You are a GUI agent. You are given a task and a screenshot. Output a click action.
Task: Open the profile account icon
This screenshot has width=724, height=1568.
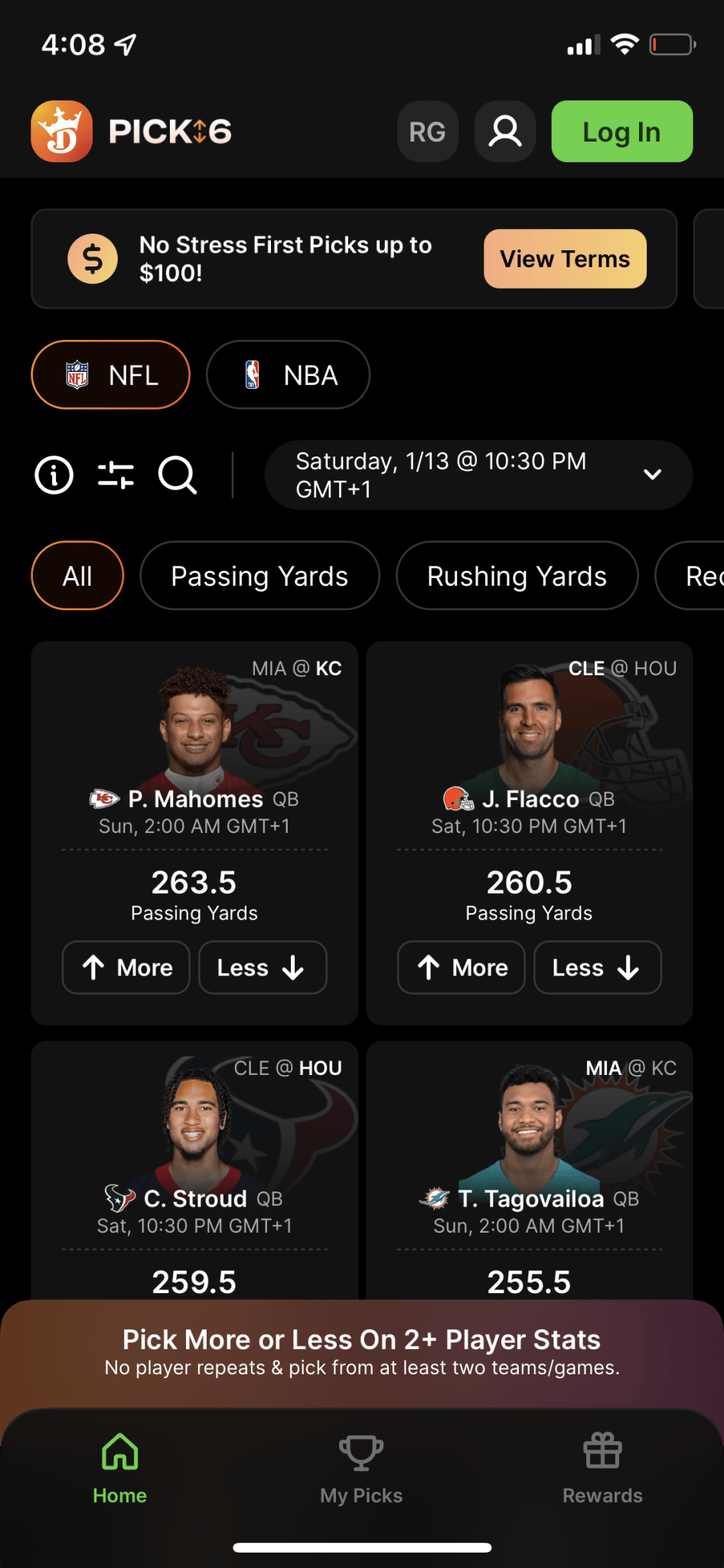(504, 131)
